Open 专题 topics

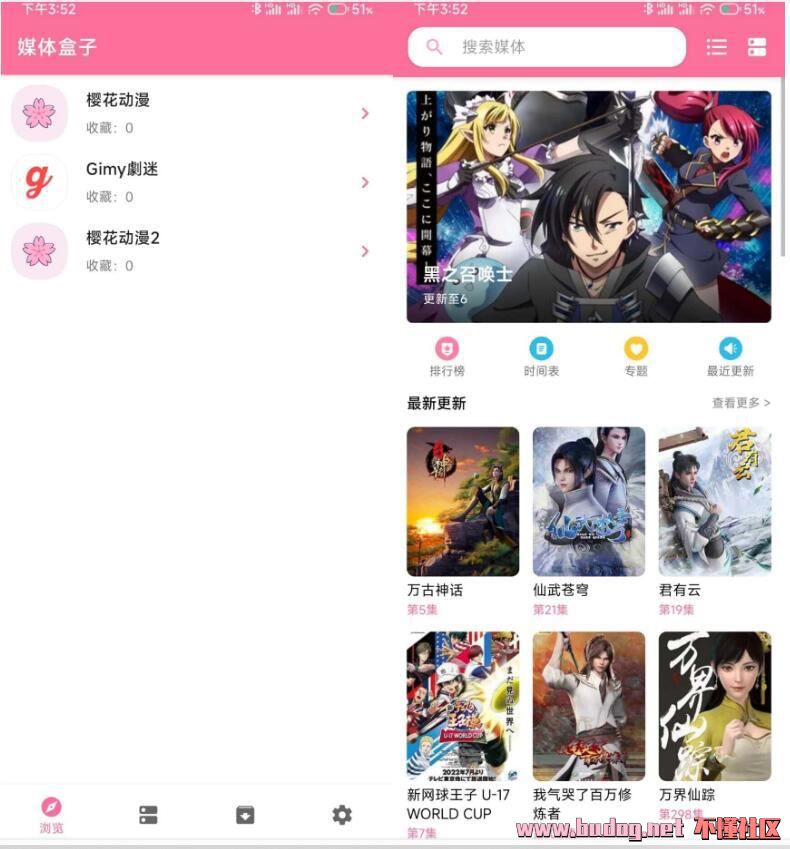(636, 356)
